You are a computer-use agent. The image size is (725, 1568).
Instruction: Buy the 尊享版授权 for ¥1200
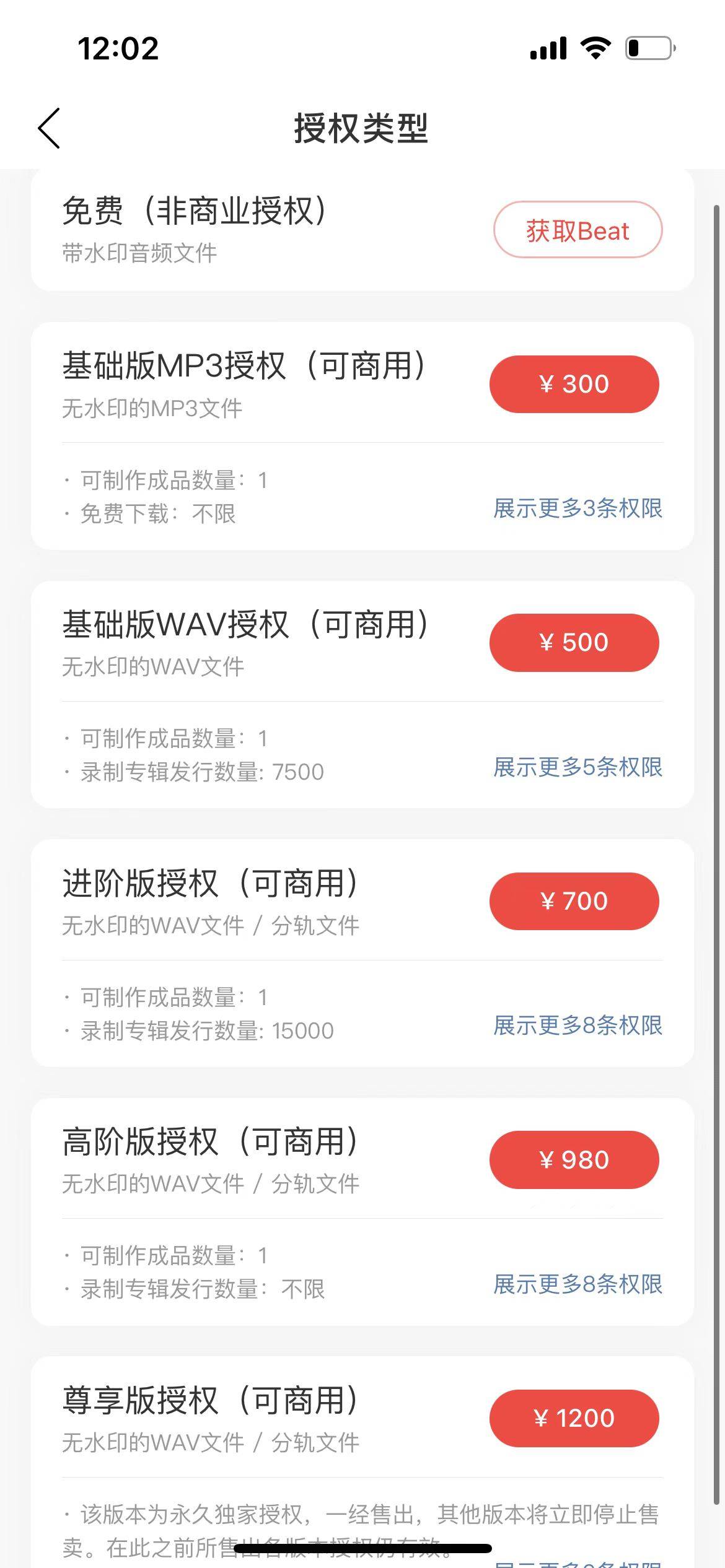574,1418
